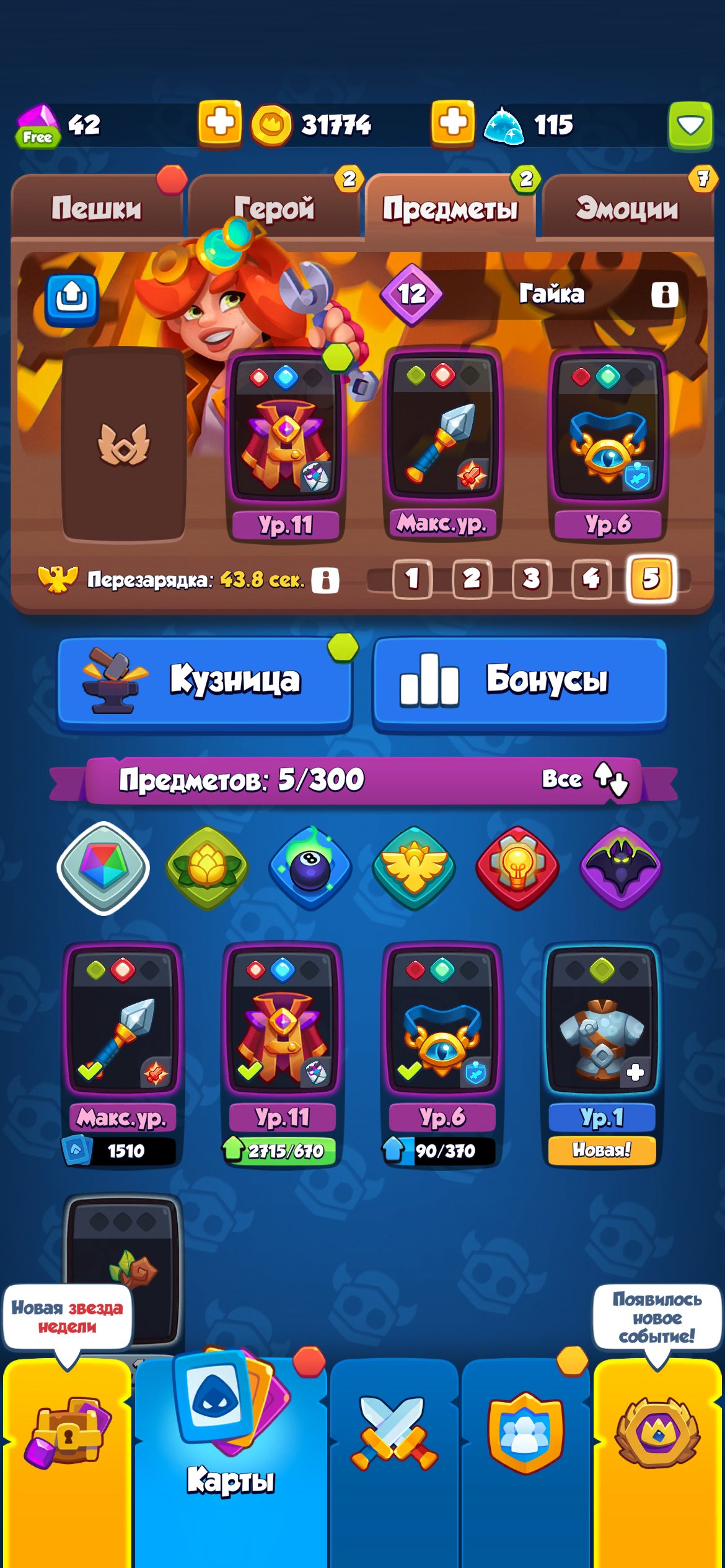Show info about Перезарядка time
Image resolution: width=725 pixels, height=1568 pixels.
click(325, 580)
